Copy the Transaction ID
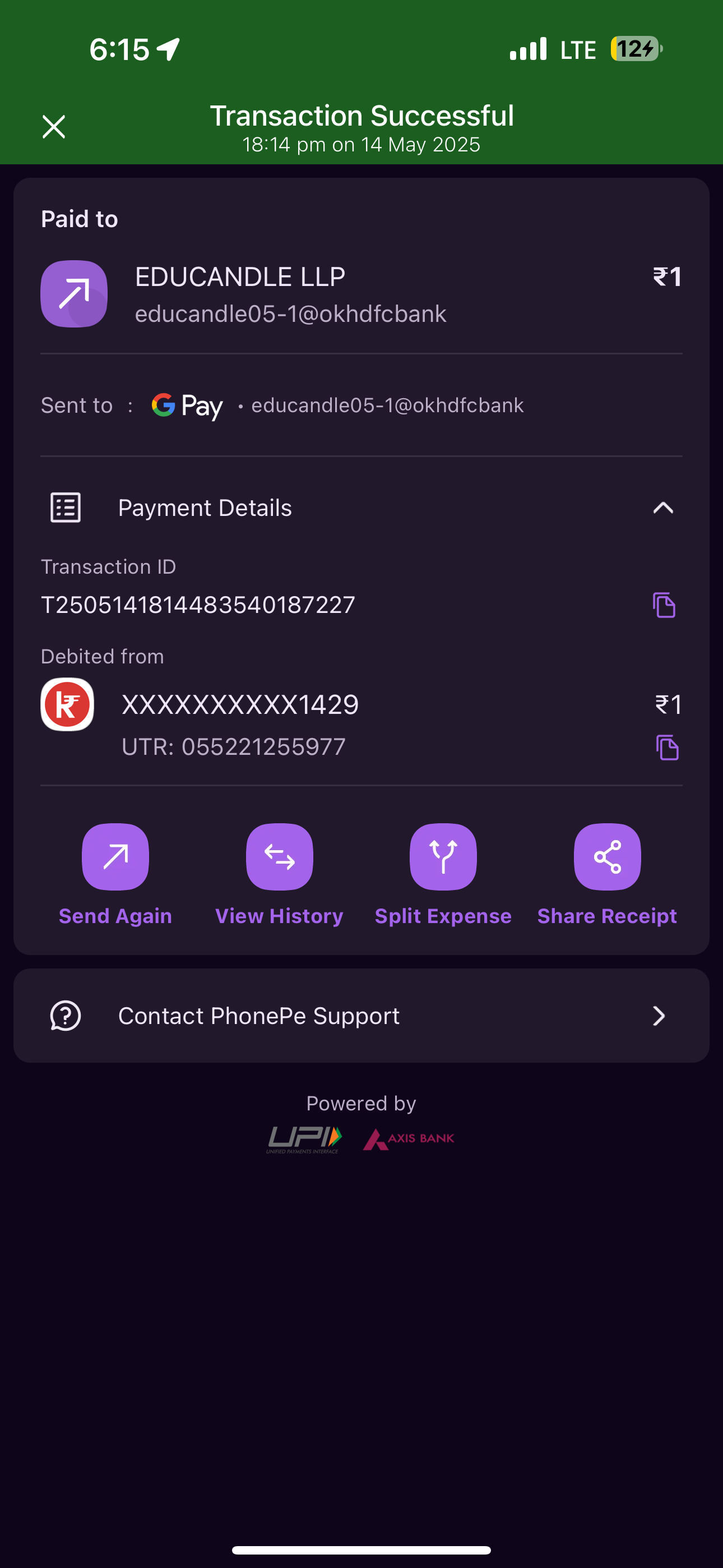The height and width of the screenshot is (1568, 723). coord(664,605)
